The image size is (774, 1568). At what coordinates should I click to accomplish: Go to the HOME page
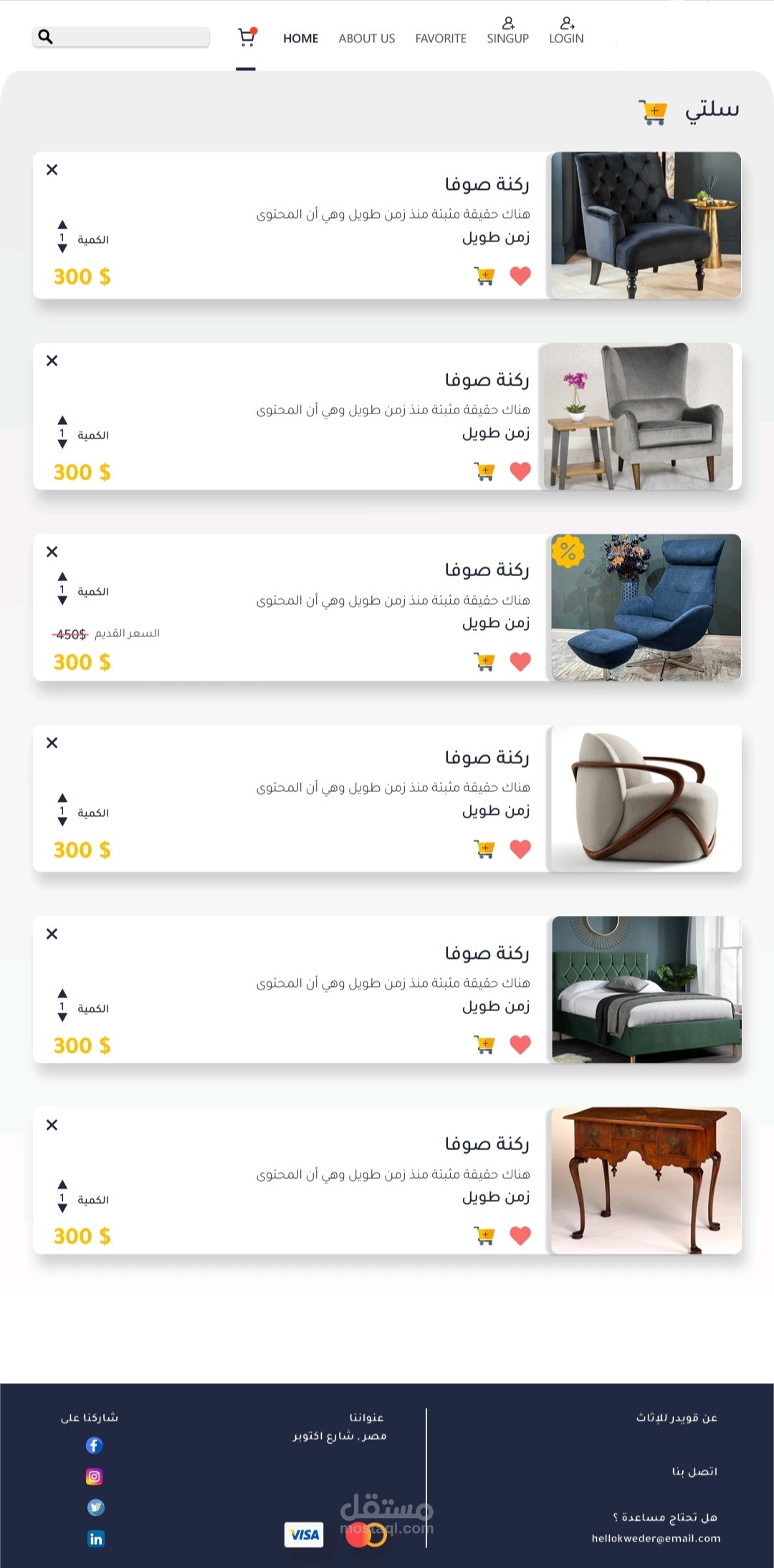[x=300, y=39]
